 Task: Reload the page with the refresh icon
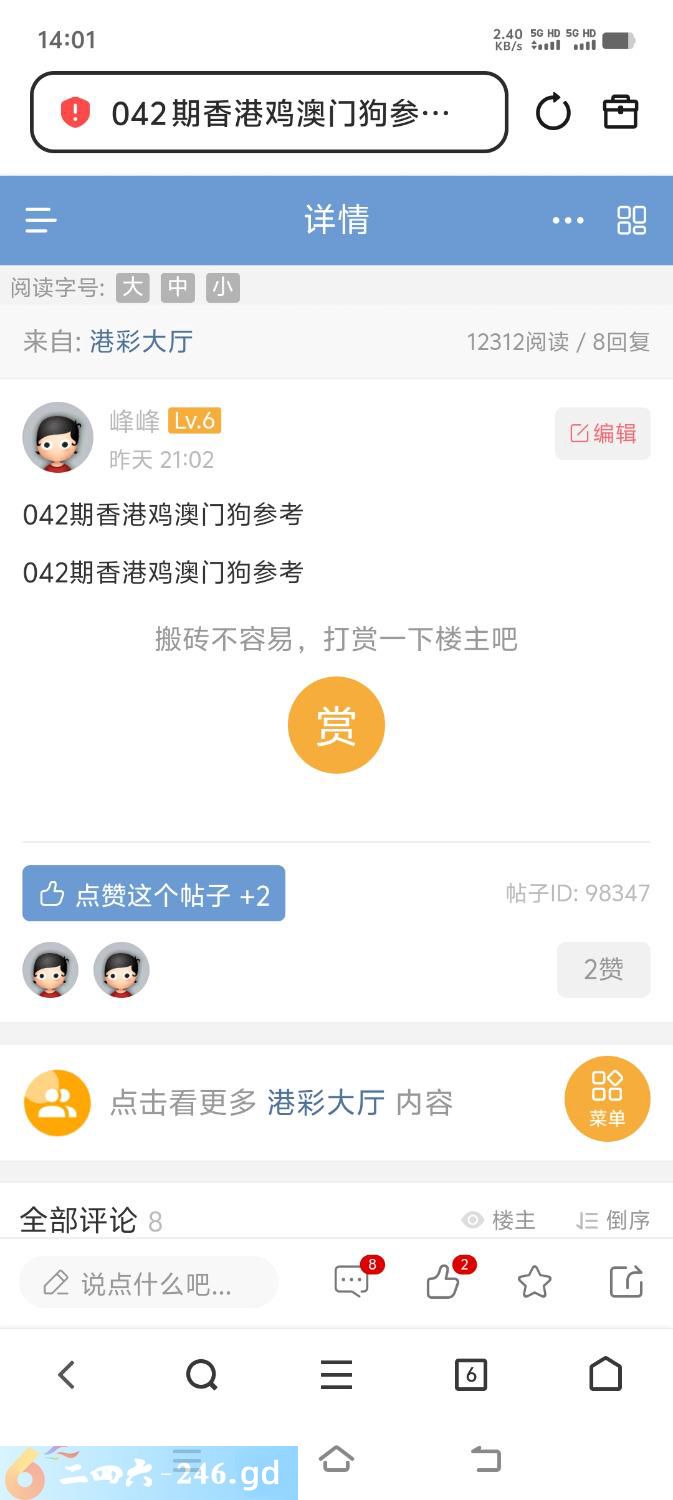pyautogui.click(x=552, y=112)
